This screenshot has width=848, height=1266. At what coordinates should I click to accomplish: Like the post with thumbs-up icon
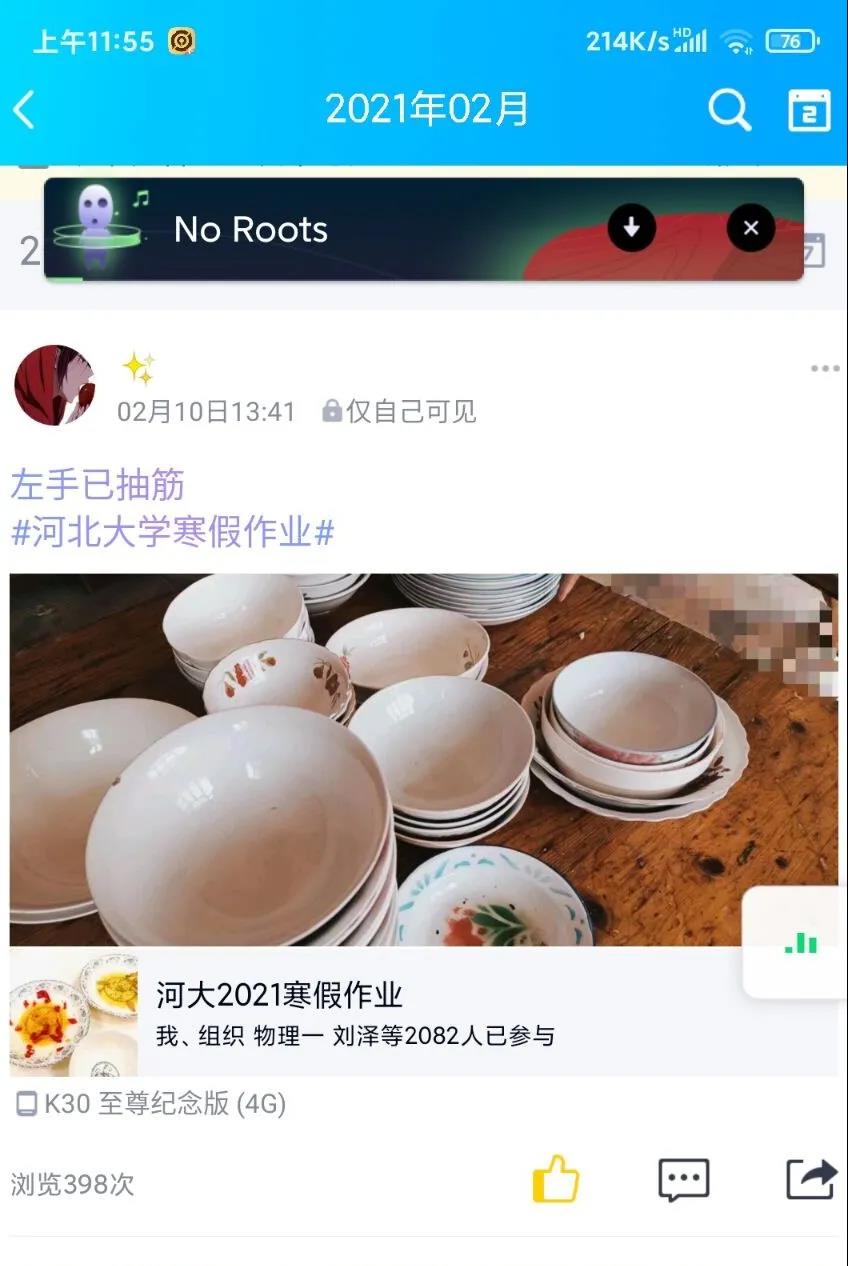click(555, 1181)
